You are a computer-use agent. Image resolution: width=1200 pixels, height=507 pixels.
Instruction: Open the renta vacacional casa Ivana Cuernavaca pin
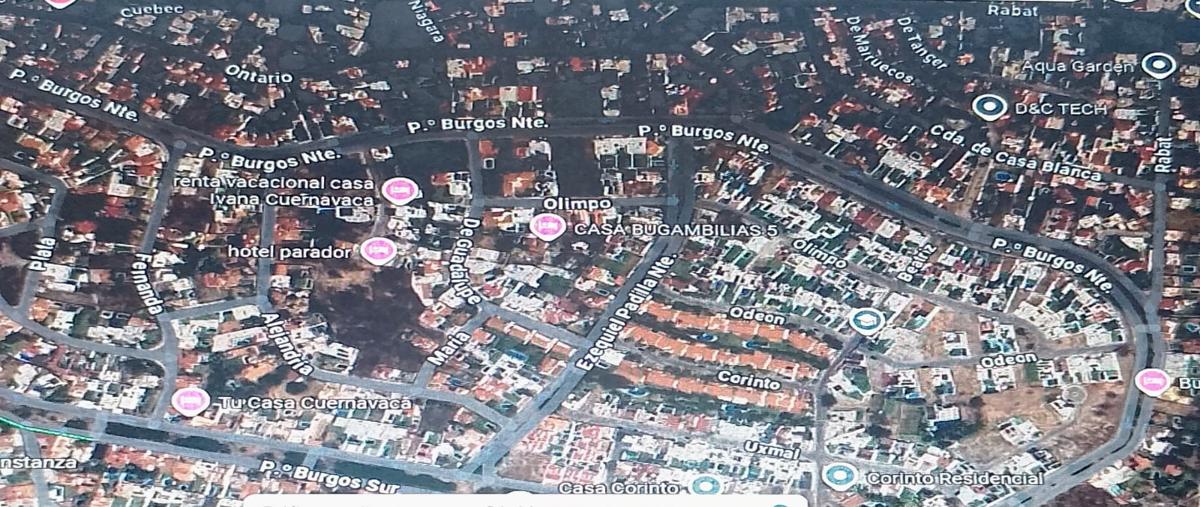(x=400, y=189)
